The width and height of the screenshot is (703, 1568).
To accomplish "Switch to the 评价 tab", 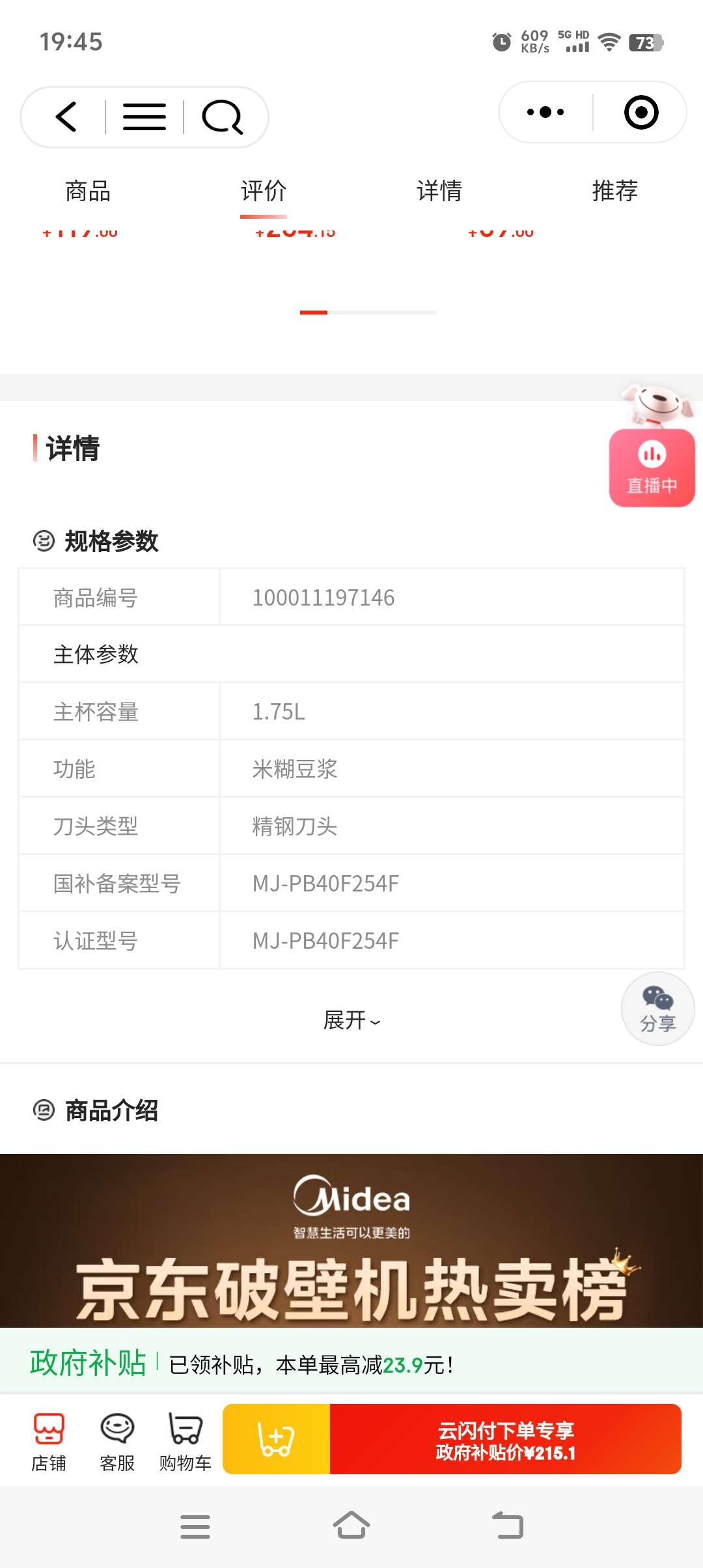I will (264, 191).
